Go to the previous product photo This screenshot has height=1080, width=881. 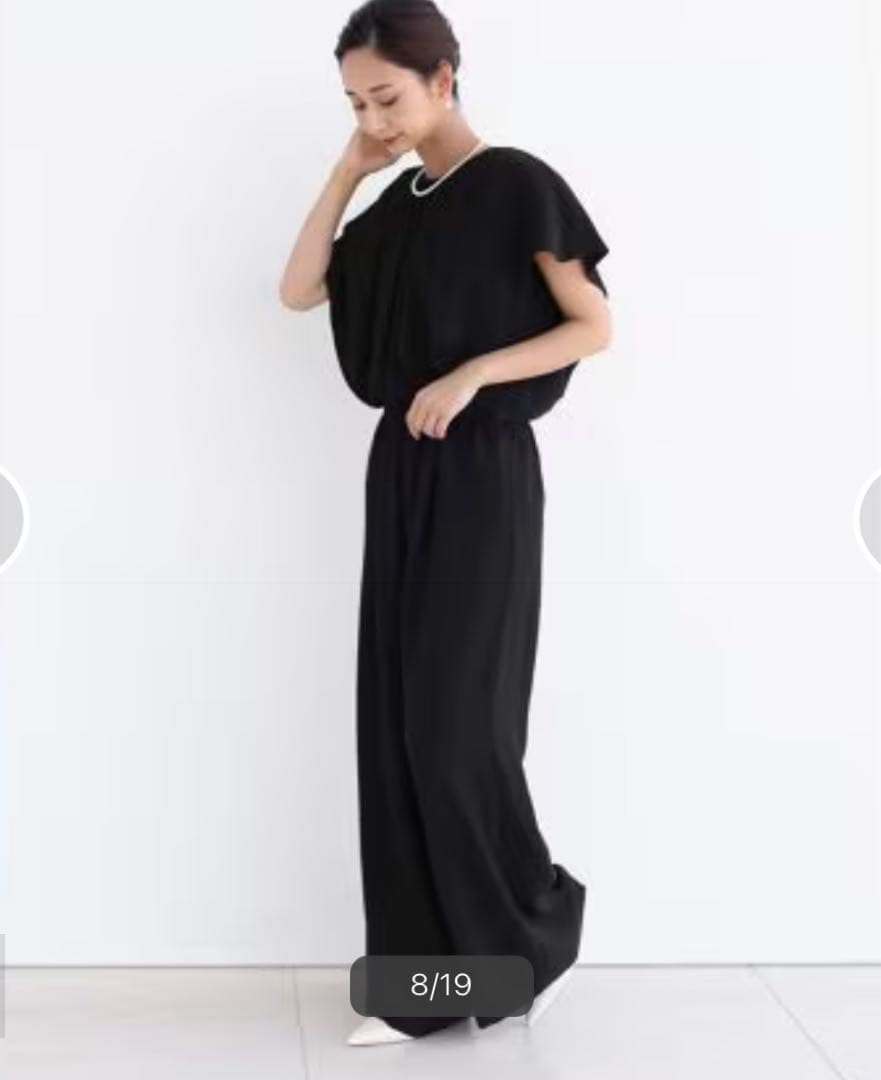click(x=10, y=520)
